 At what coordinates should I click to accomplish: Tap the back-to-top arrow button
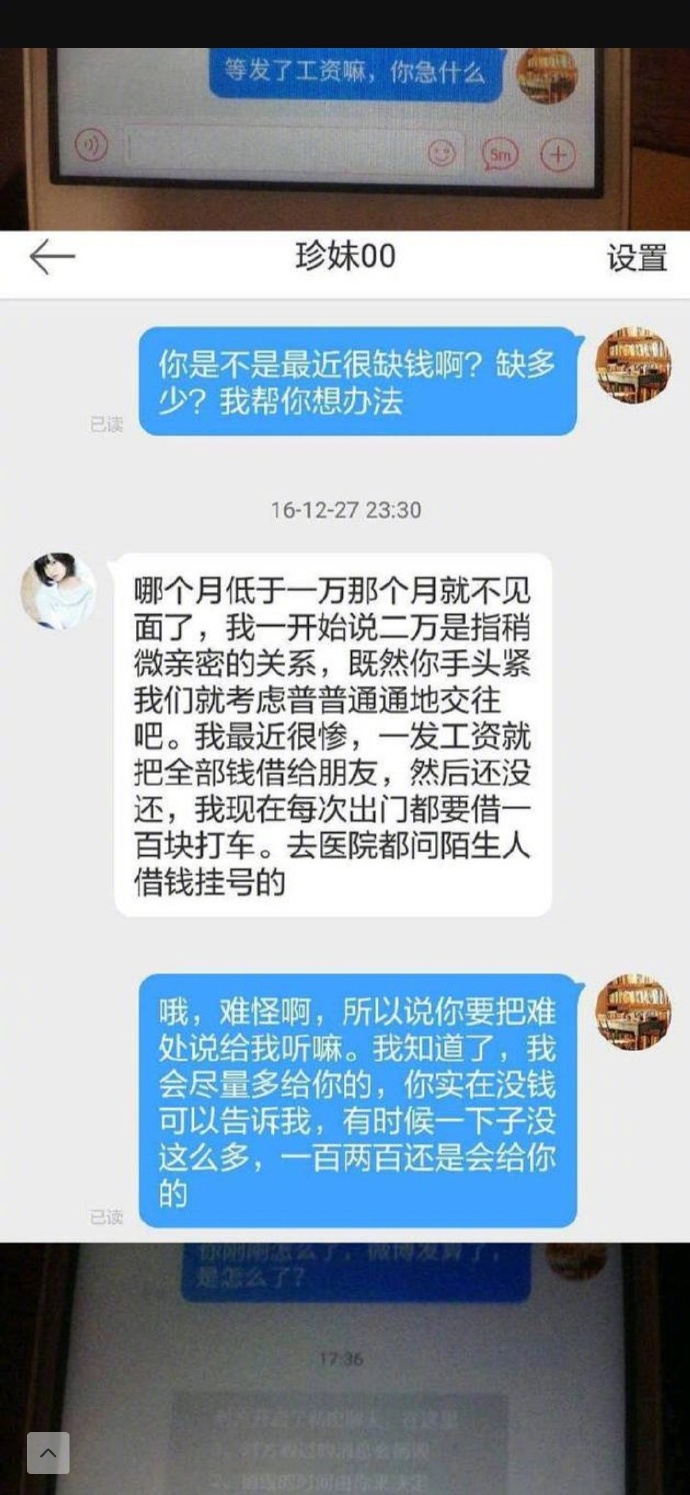tap(48, 1452)
